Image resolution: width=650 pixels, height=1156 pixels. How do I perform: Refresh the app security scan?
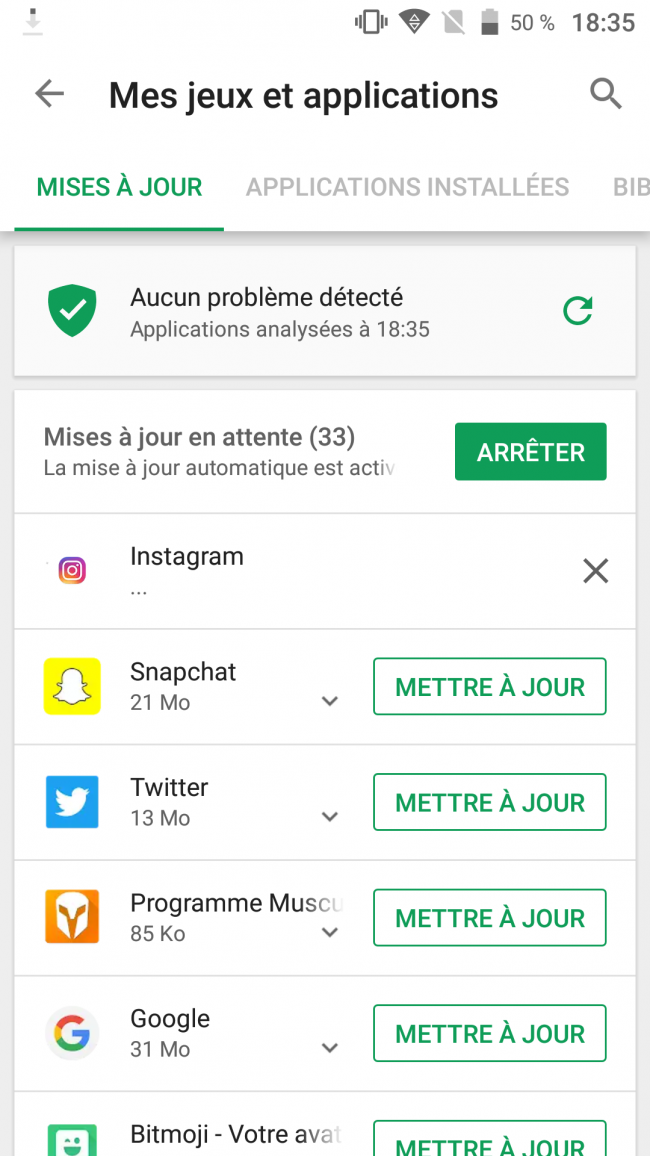[578, 311]
